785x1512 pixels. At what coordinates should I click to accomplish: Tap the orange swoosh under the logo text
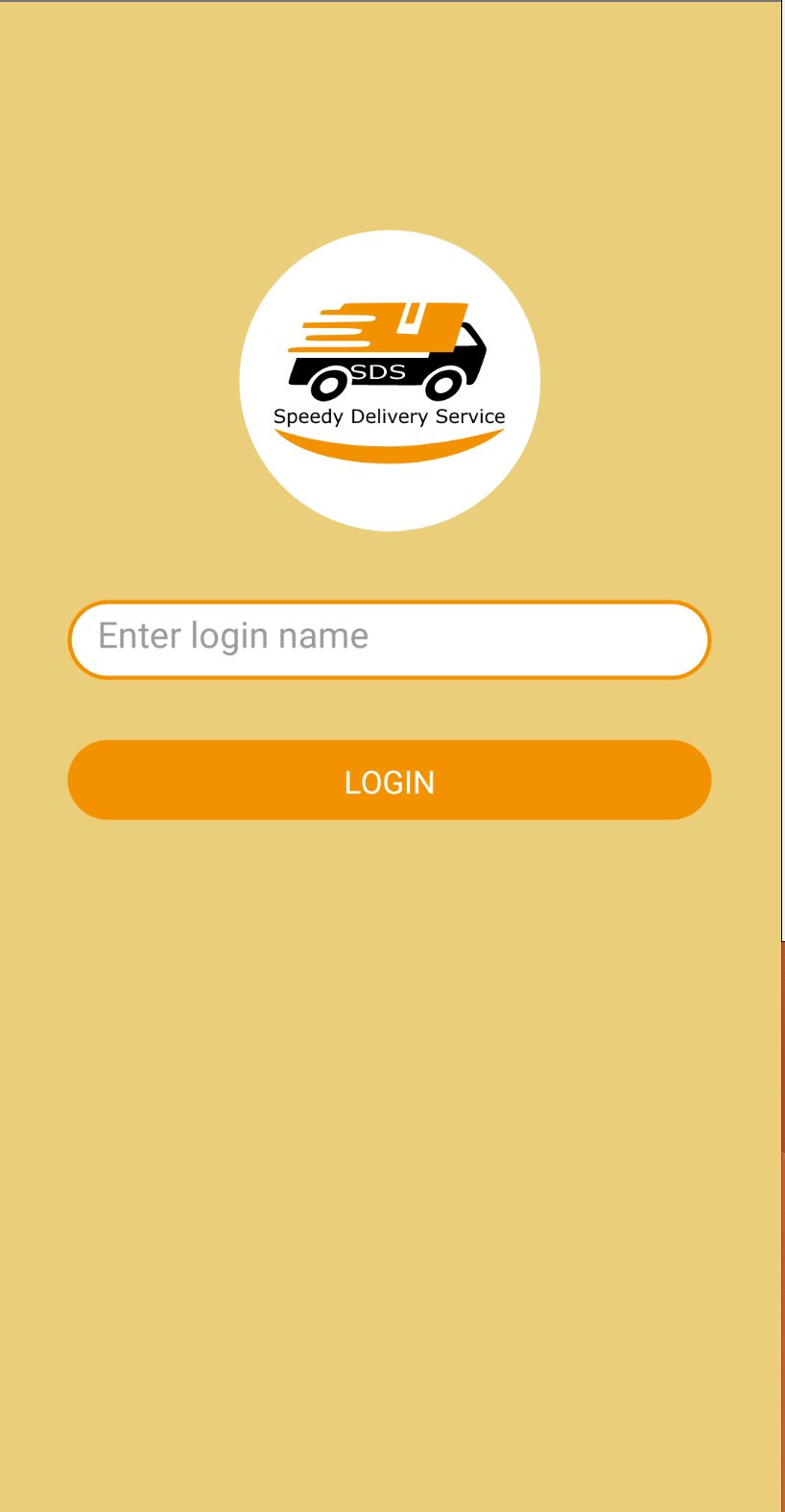click(x=389, y=446)
